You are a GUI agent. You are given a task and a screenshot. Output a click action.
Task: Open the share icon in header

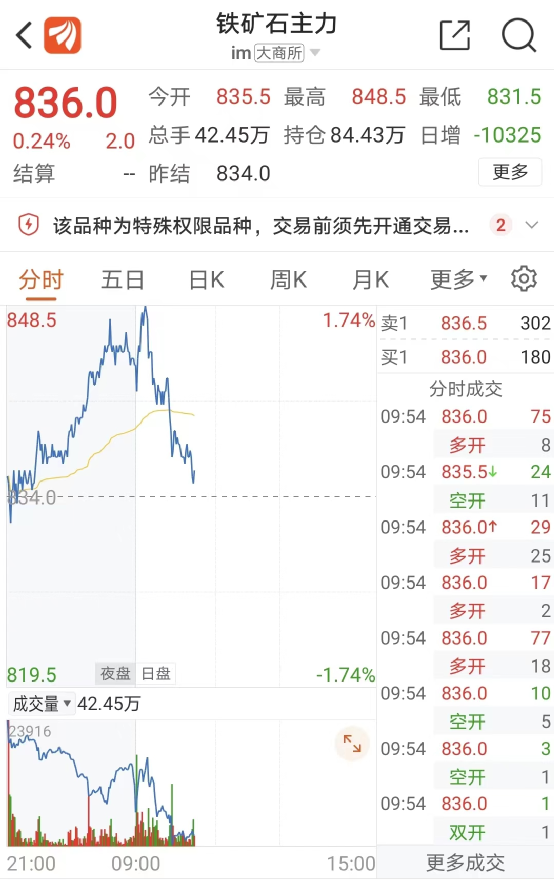455,35
